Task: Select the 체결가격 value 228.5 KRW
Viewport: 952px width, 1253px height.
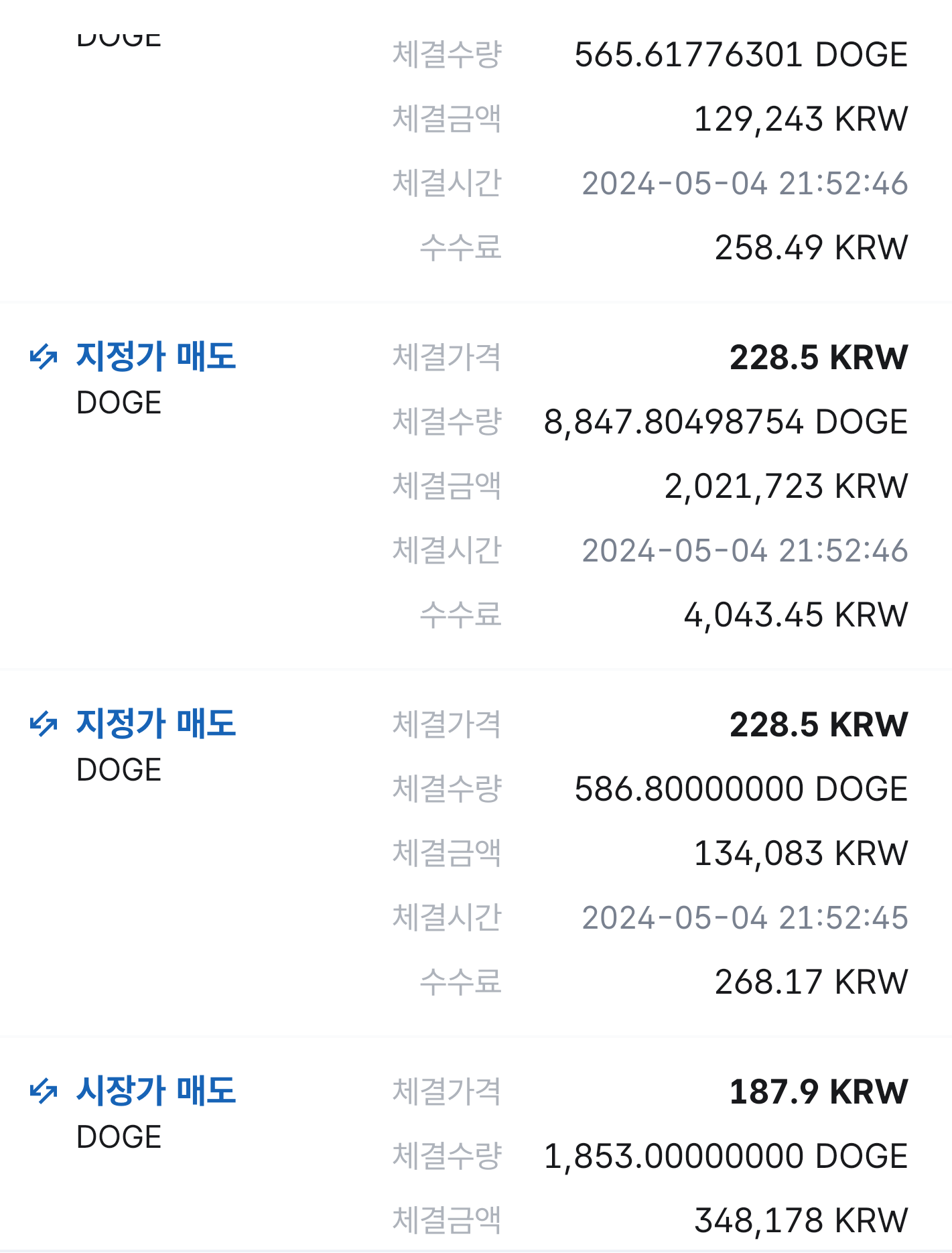Action: pyautogui.click(x=816, y=358)
